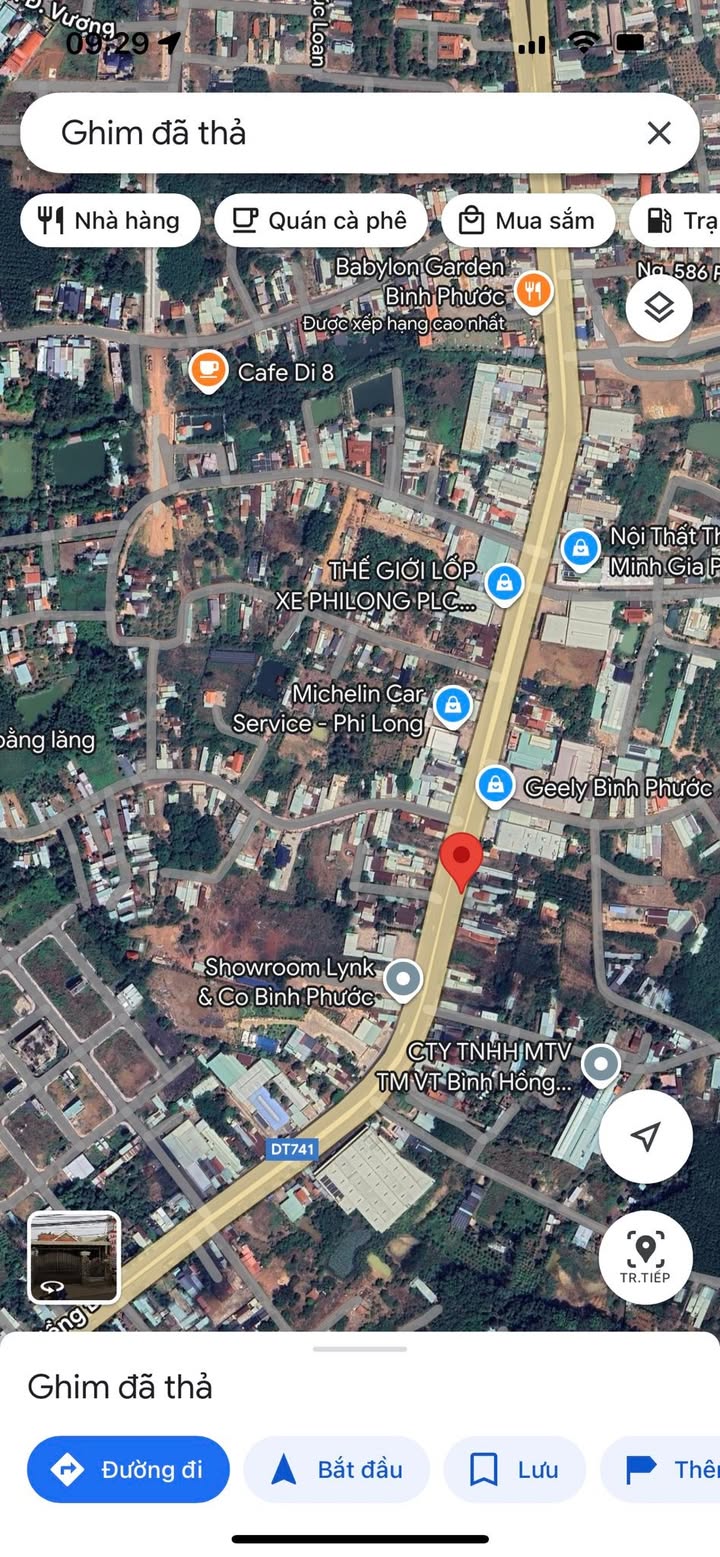Open Babylon Garden Bình Phước marker

pyautogui.click(x=534, y=291)
